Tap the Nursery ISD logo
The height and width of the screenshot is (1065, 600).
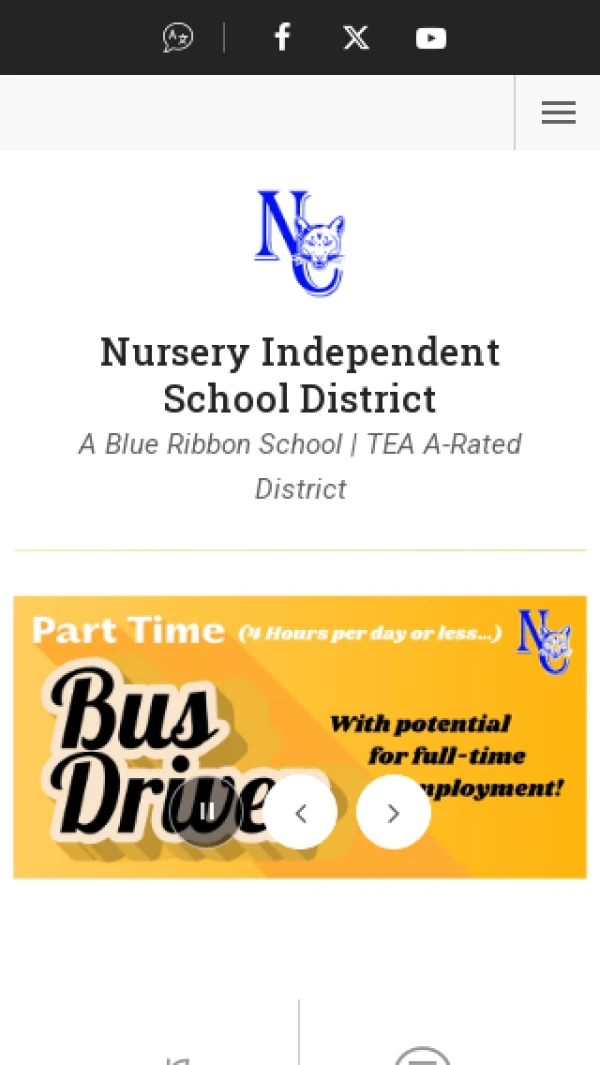tap(300, 243)
